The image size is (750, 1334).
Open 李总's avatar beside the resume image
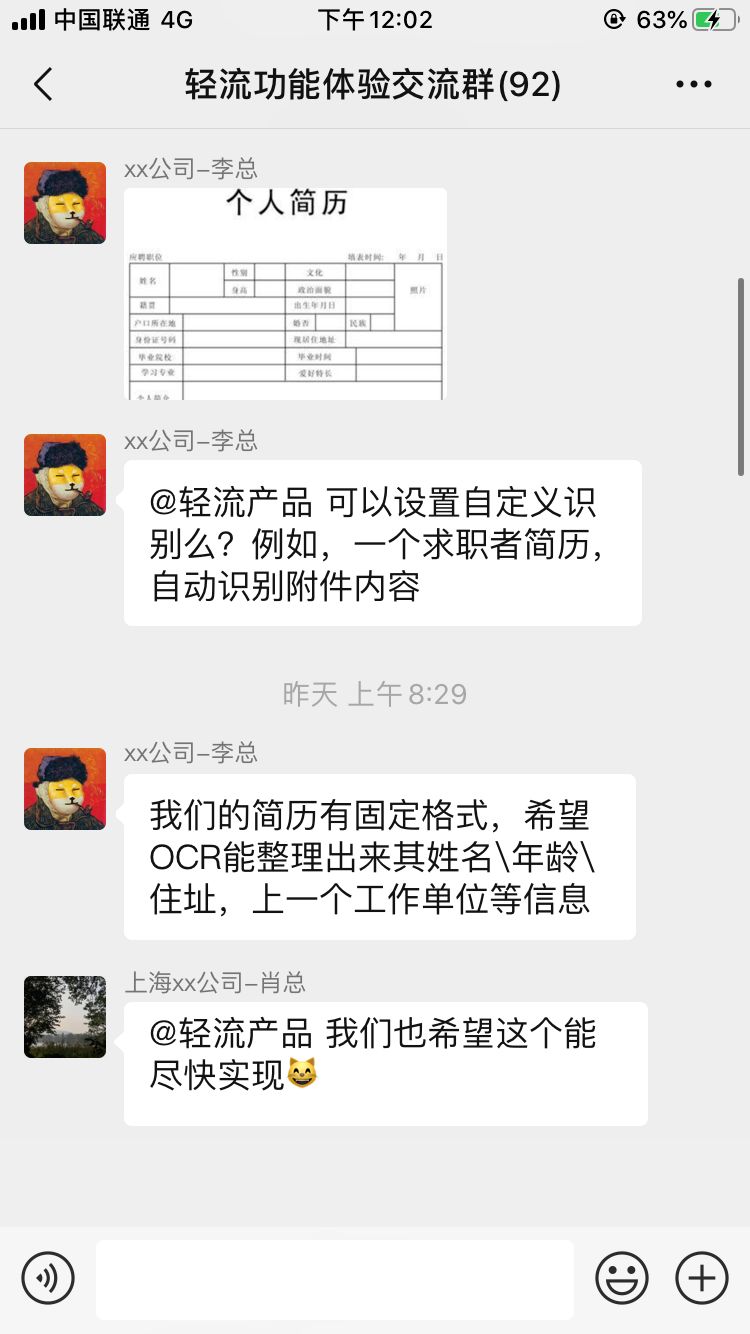(x=65, y=203)
